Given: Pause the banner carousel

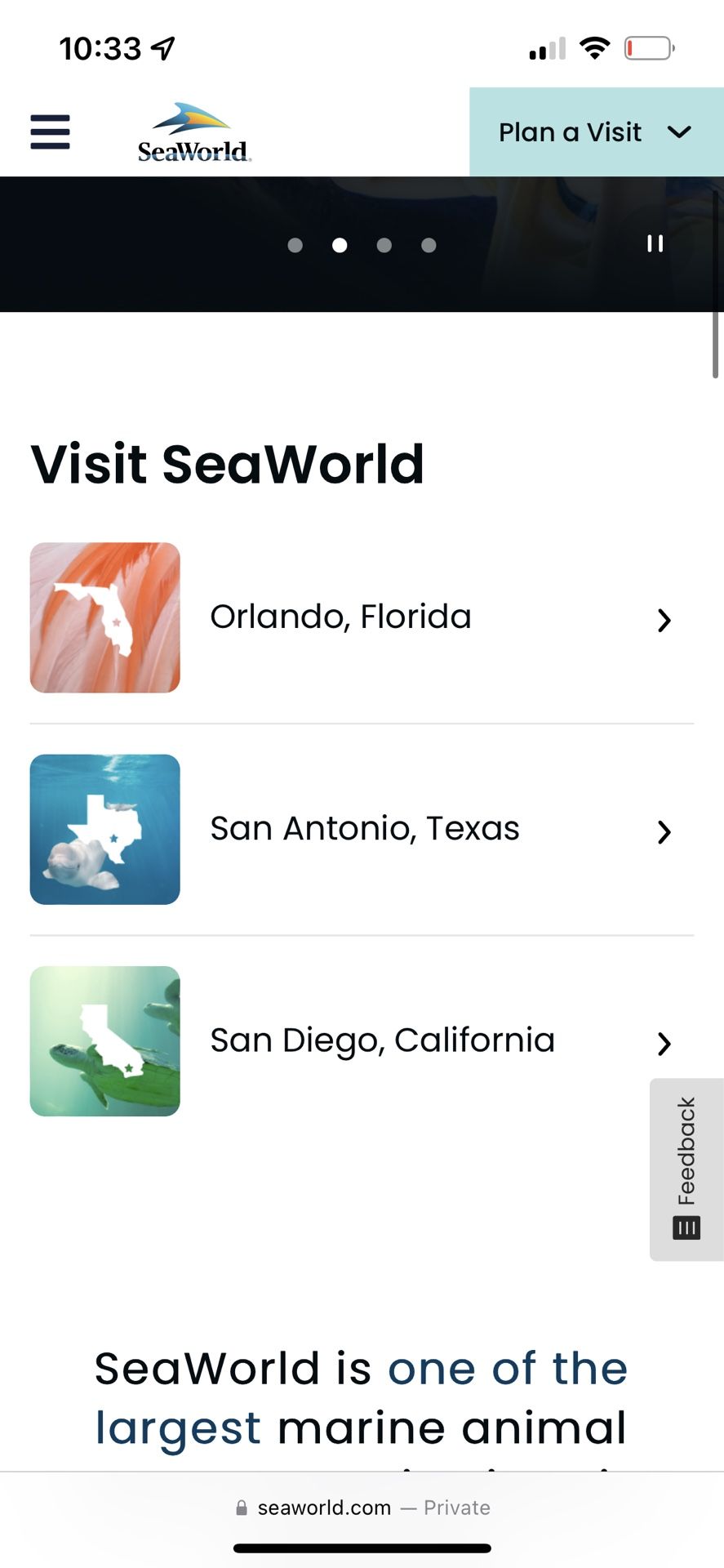Looking at the screenshot, I should click(x=655, y=244).
